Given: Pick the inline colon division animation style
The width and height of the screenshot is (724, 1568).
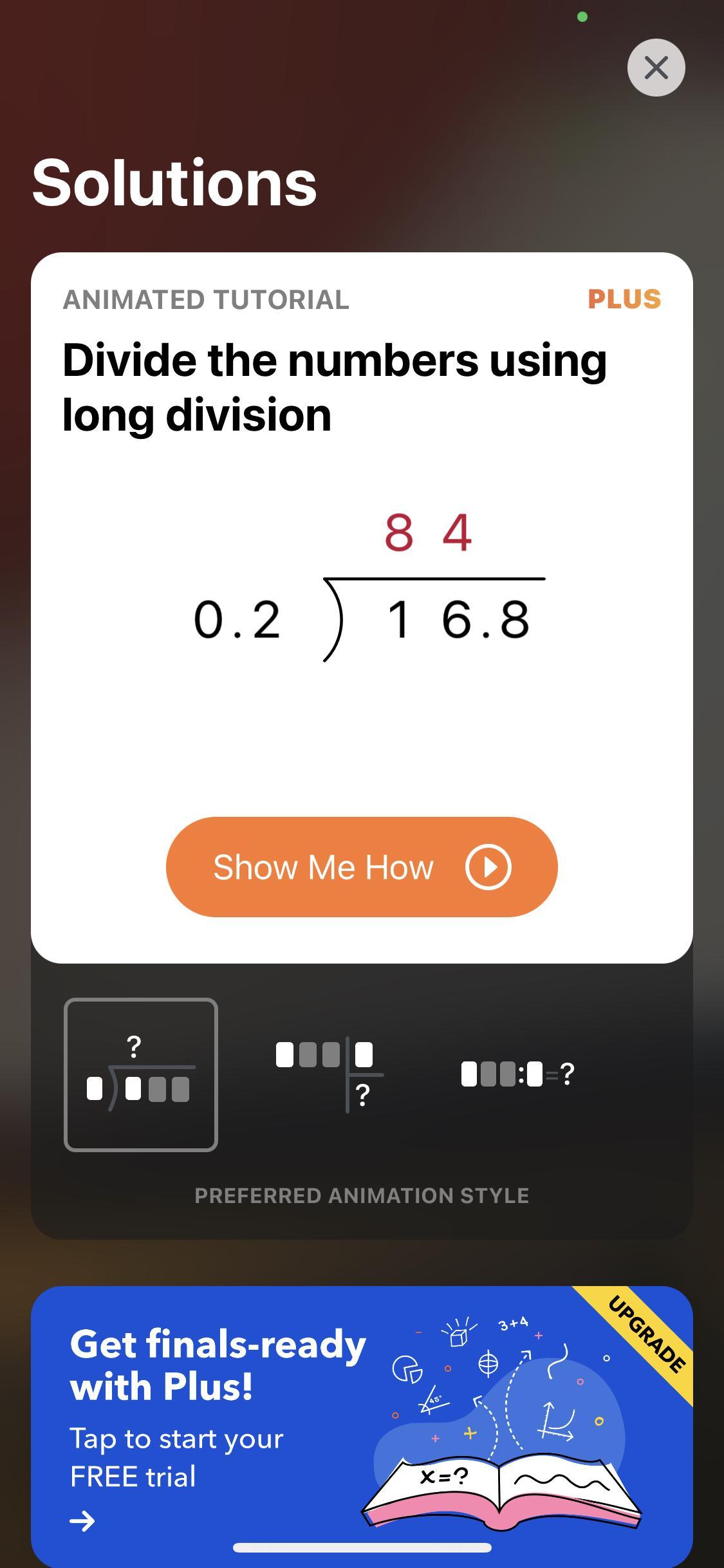Looking at the screenshot, I should (517, 1074).
